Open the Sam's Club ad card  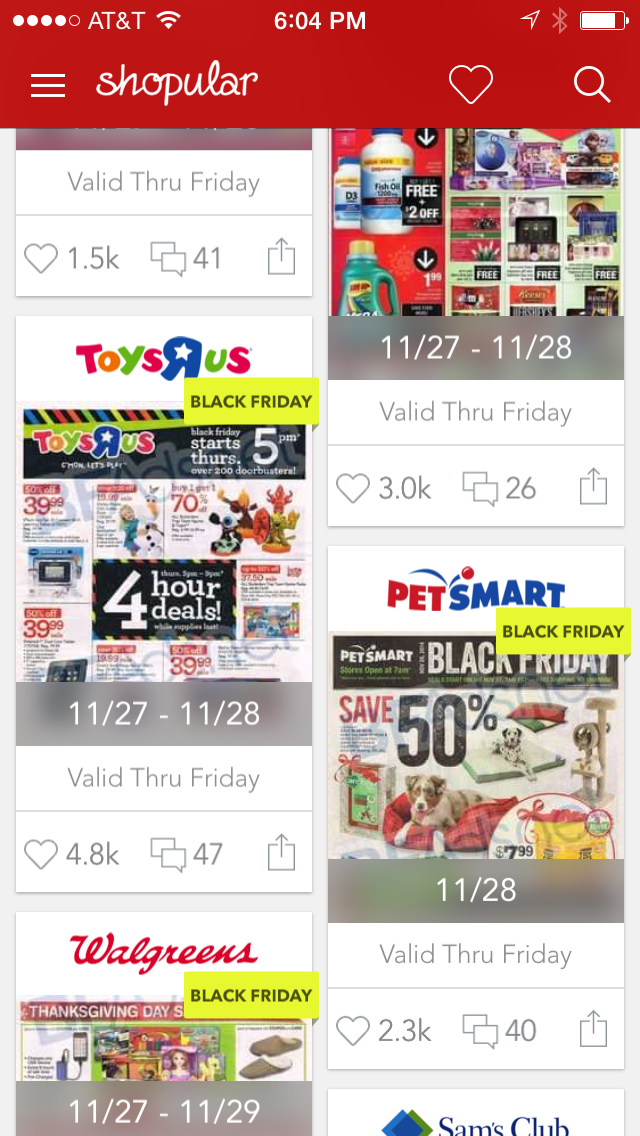476,1113
